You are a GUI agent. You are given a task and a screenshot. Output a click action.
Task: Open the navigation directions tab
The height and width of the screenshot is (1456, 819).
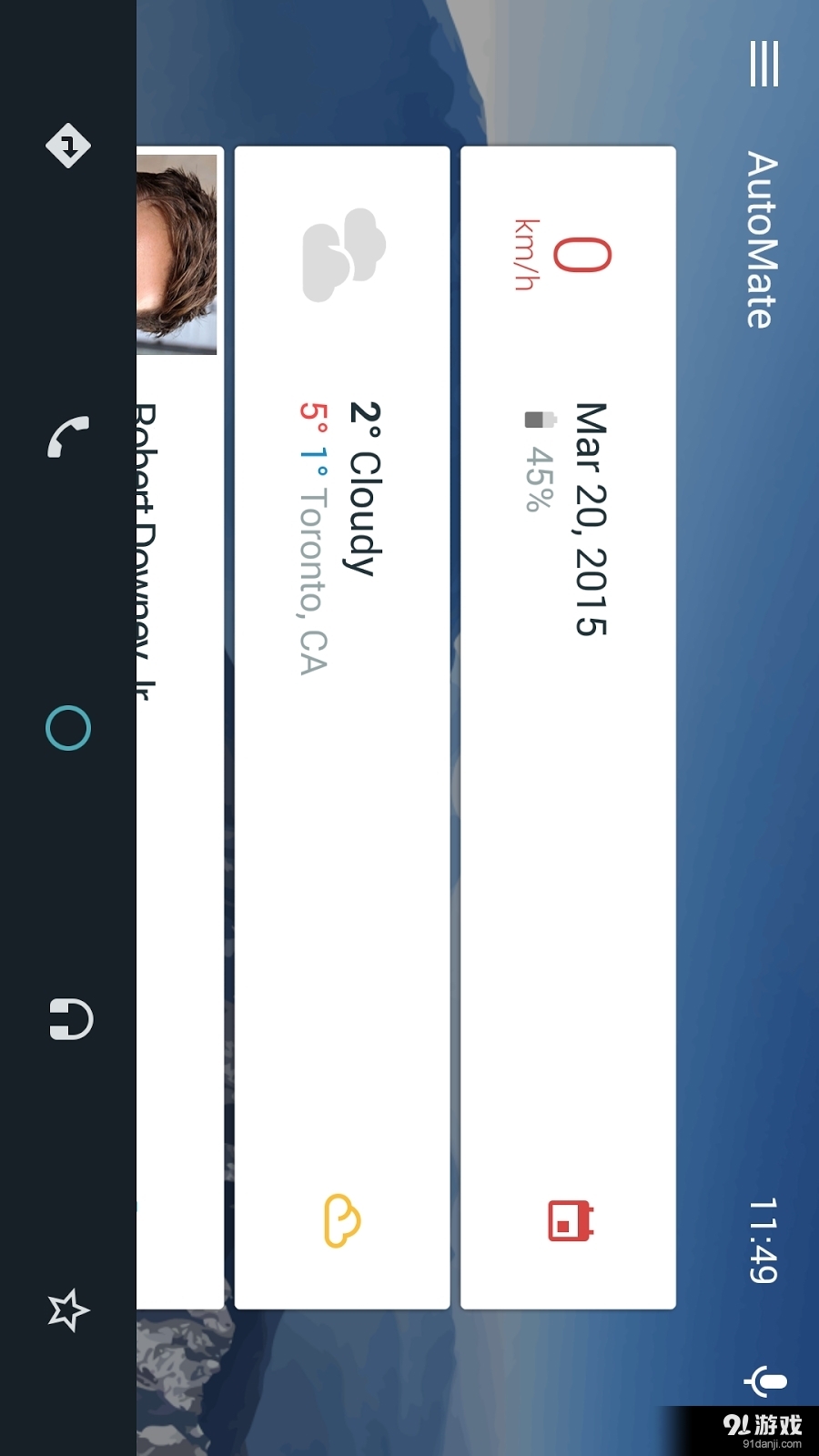point(68,146)
